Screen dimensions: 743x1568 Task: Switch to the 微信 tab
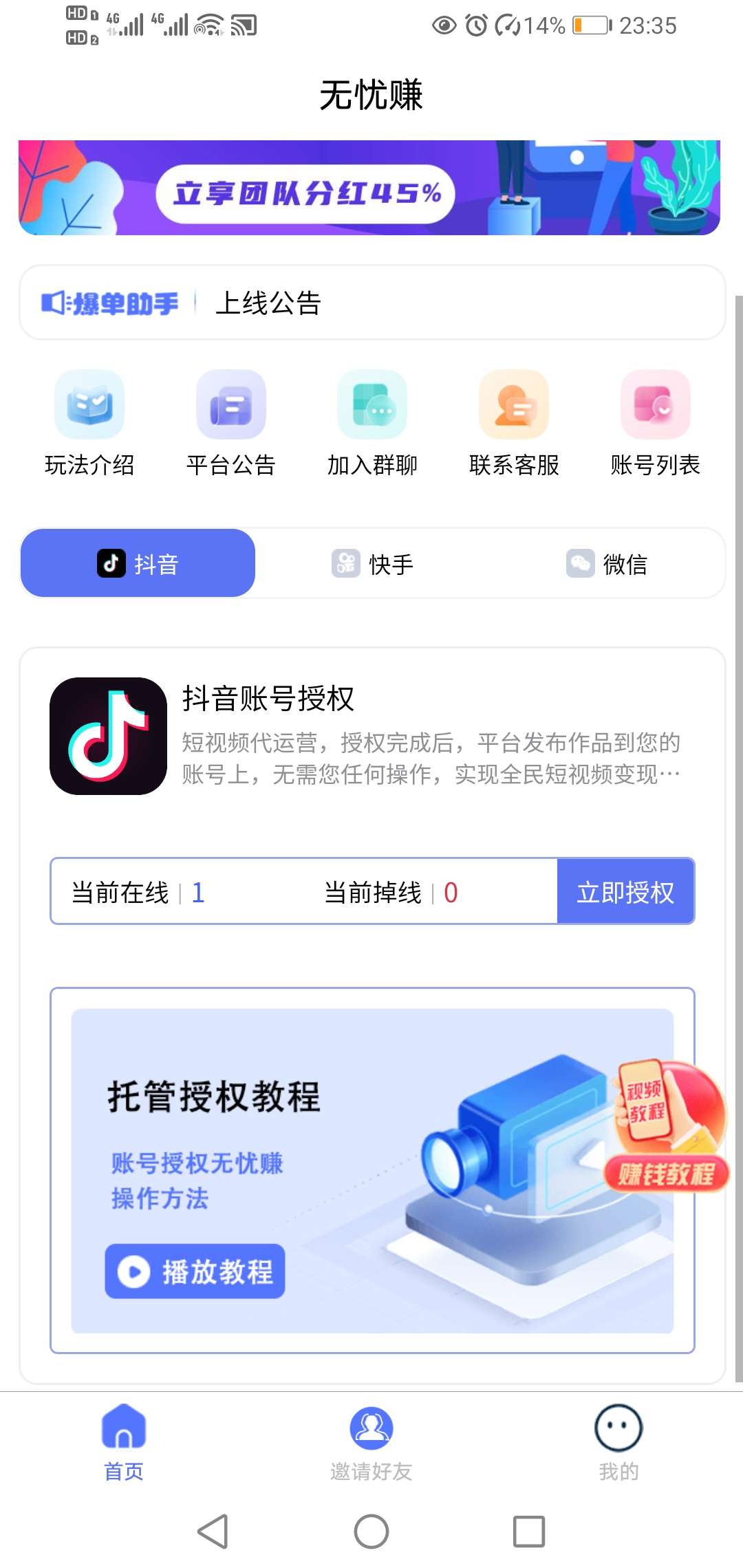(x=607, y=563)
